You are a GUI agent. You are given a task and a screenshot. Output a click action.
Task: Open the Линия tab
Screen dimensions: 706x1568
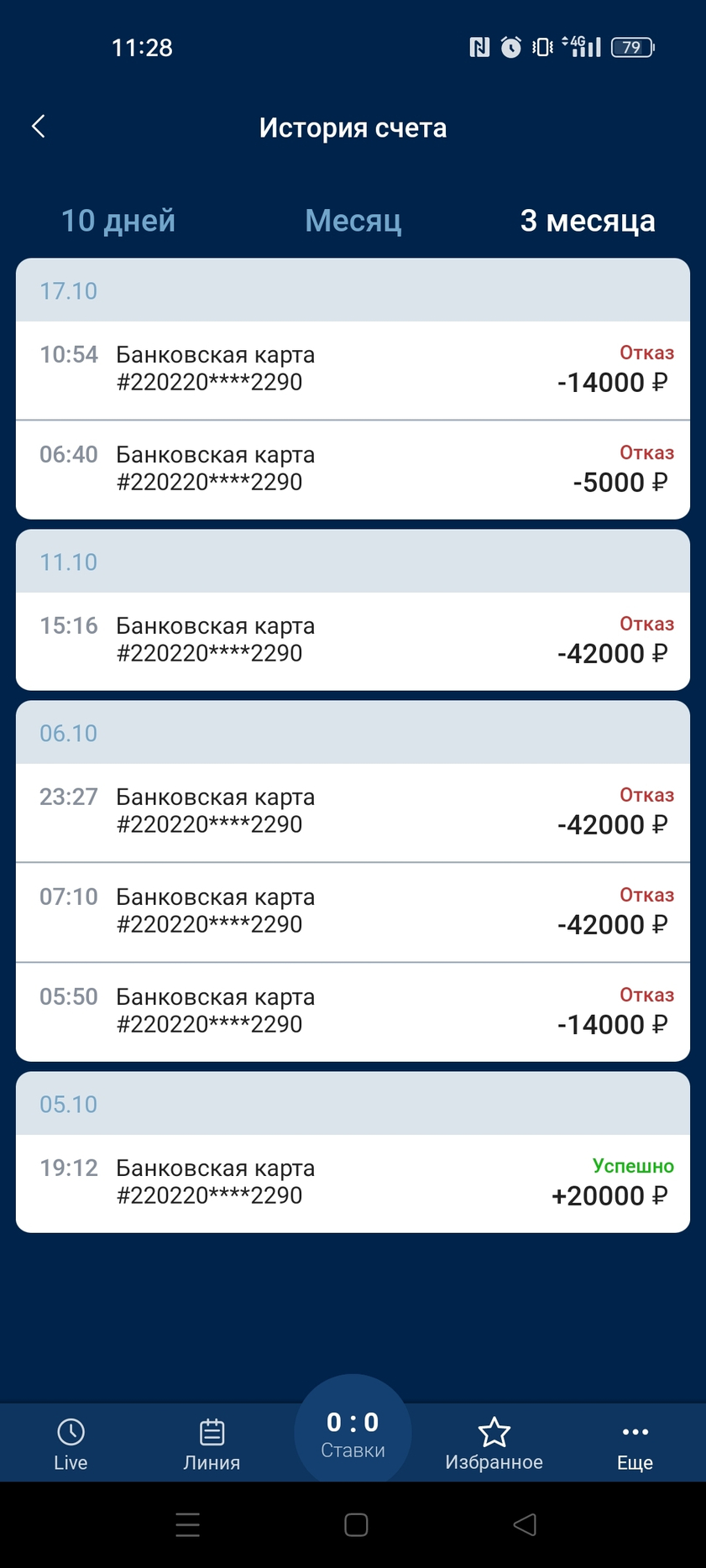click(212, 1444)
